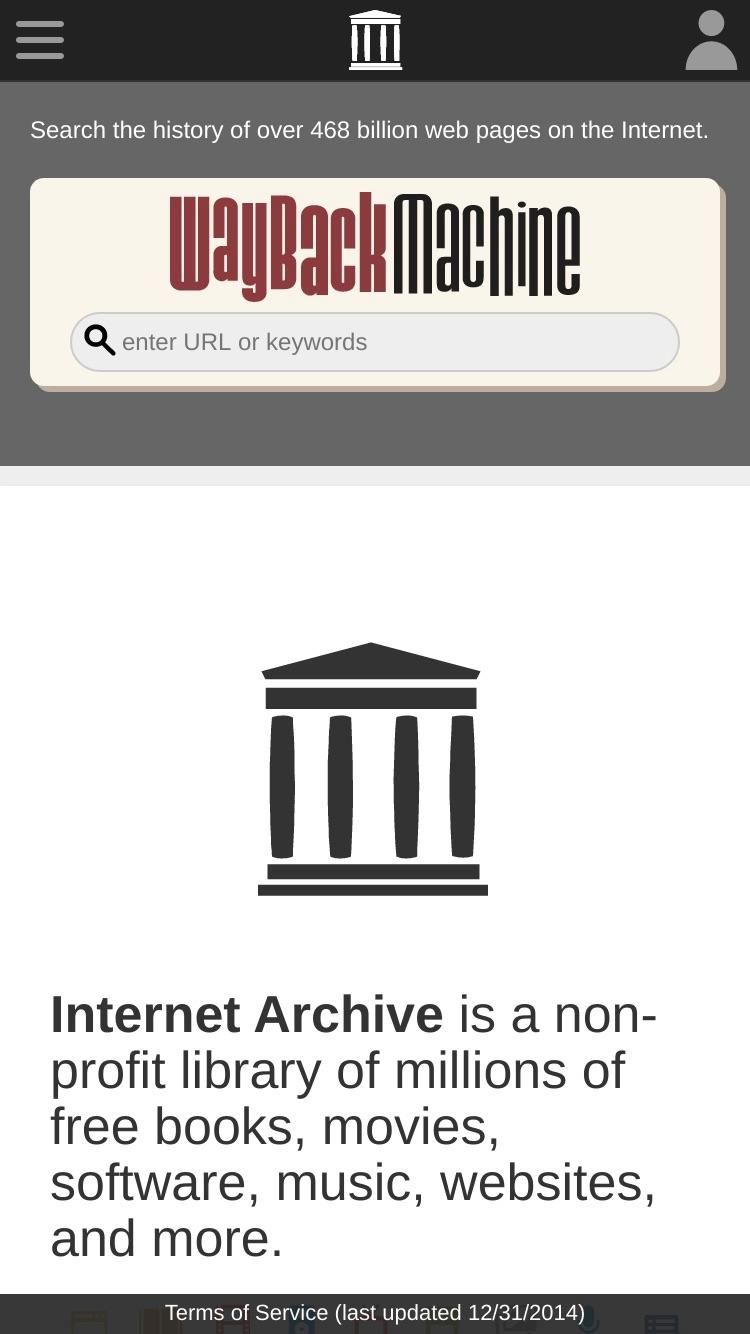This screenshot has width=750, height=1334.
Task: Open the user account icon
Action: click(x=711, y=40)
